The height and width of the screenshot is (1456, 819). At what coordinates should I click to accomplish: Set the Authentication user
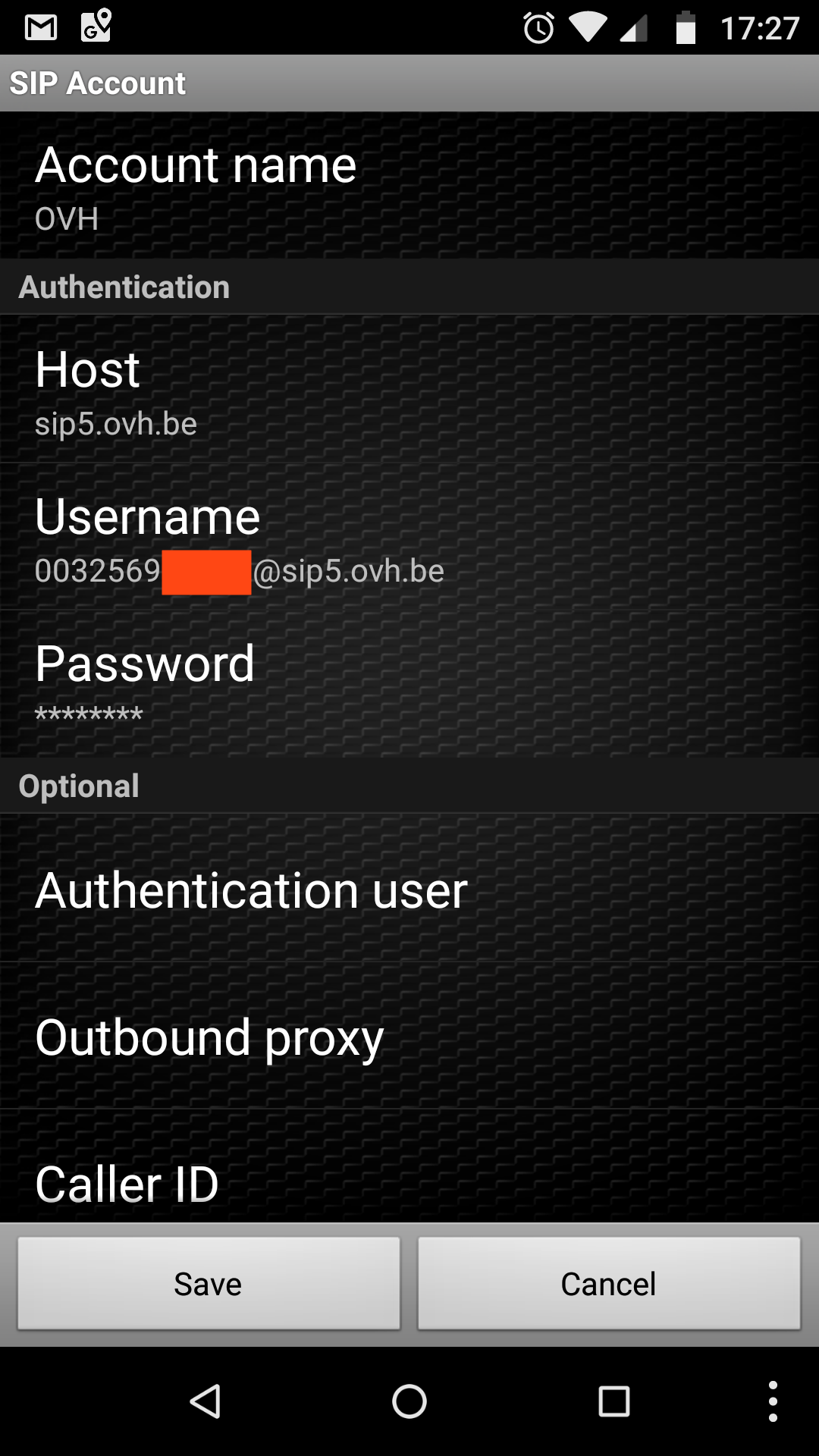pyautogui.click(x=409, y=889)
